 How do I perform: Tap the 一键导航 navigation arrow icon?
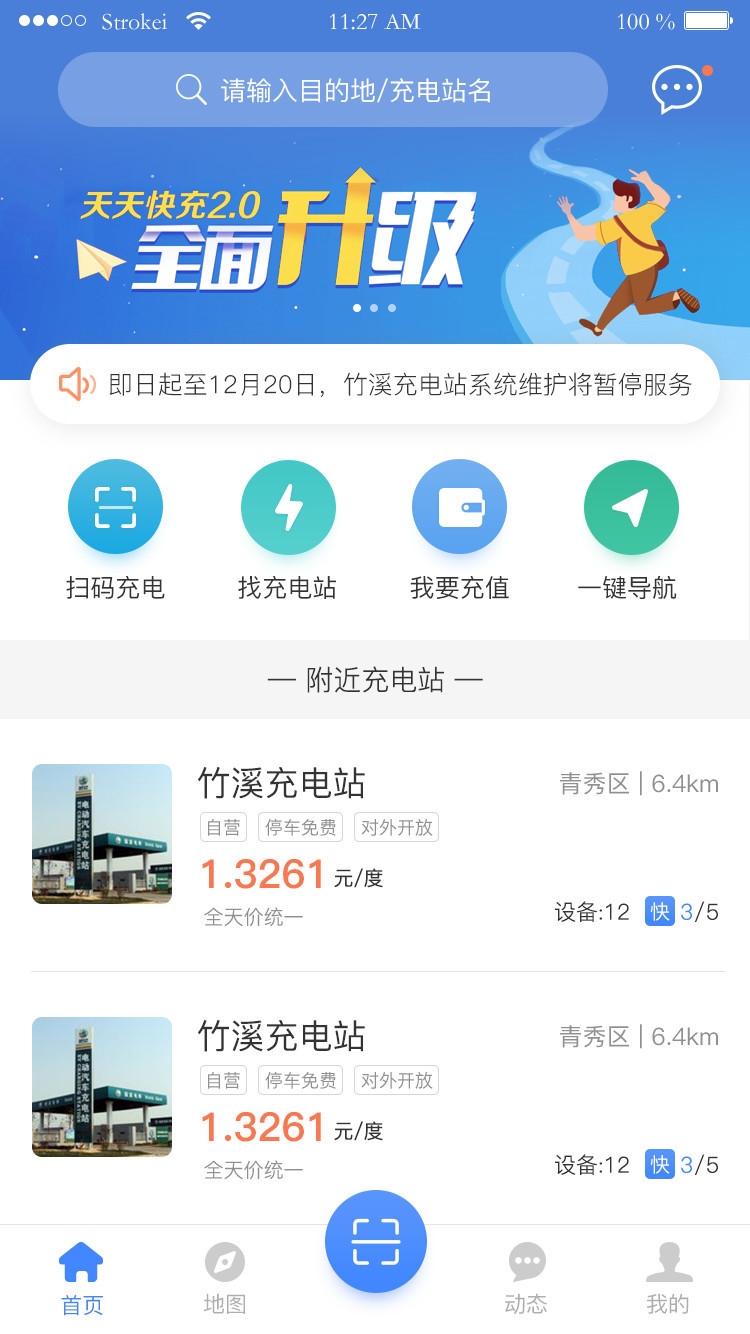coord(631,507)
